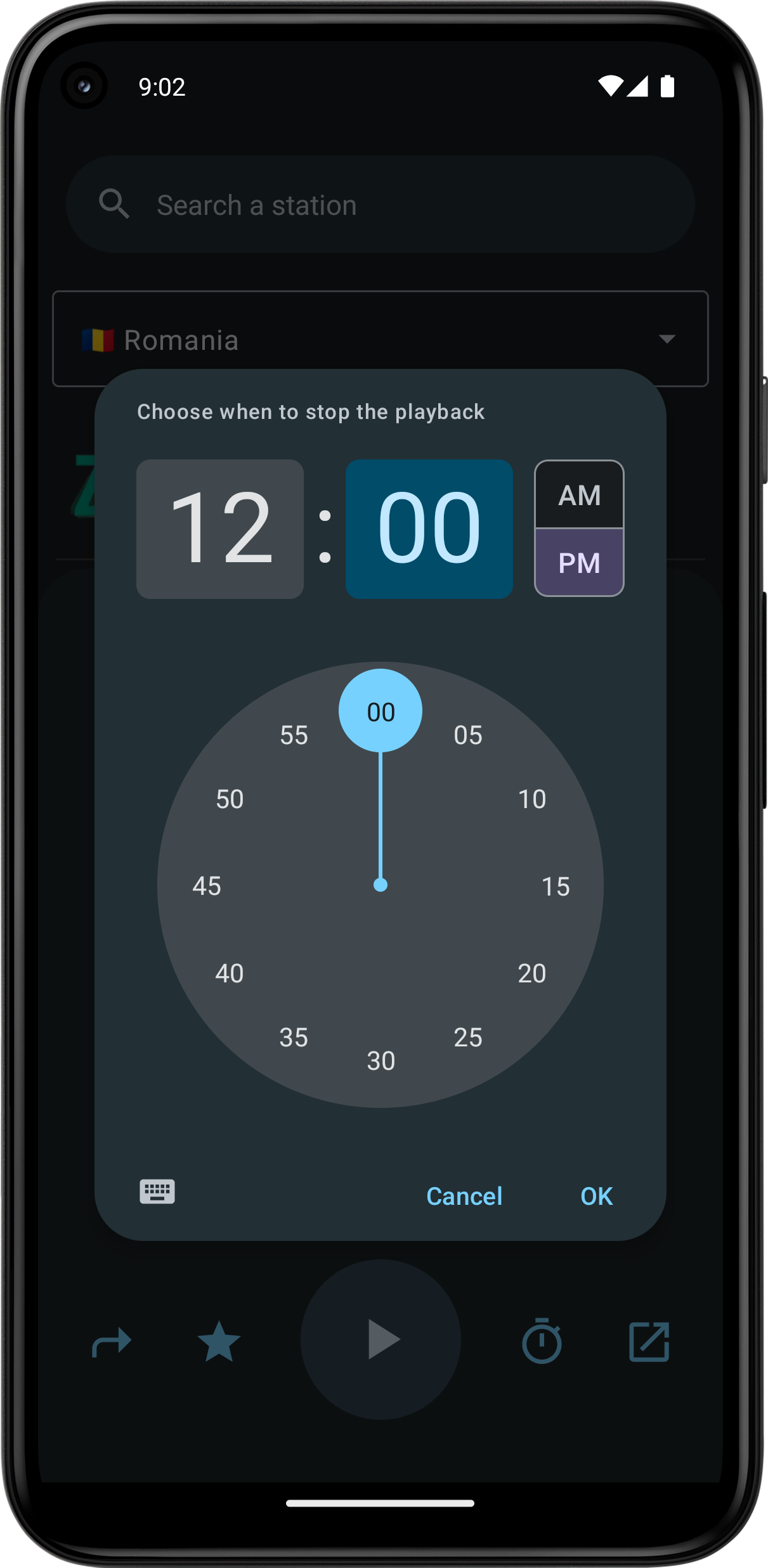Confirm stop time with OK

point(596,1196)
